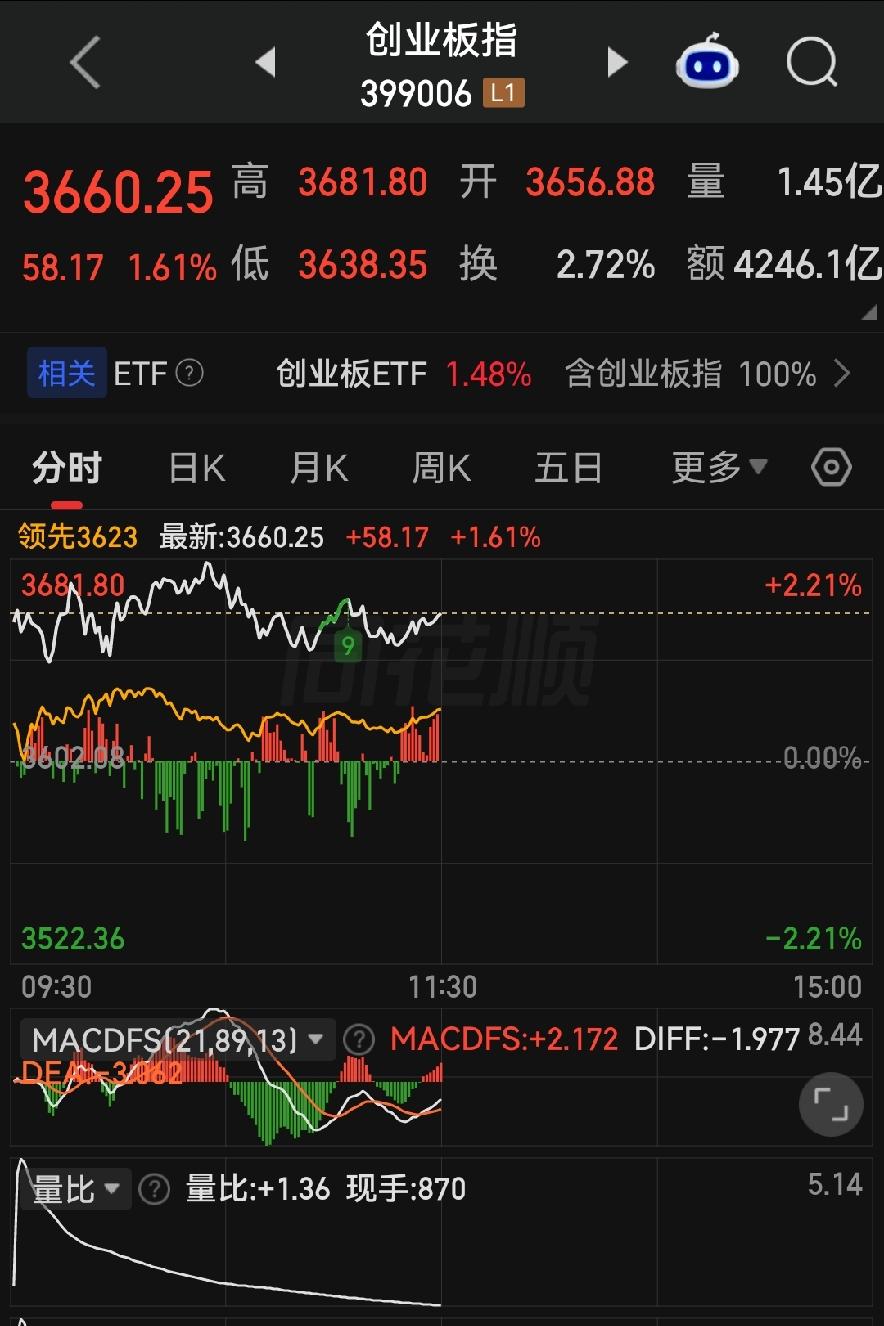
Task: Switch to the next stock with right triangle
Action: (617, 63)
